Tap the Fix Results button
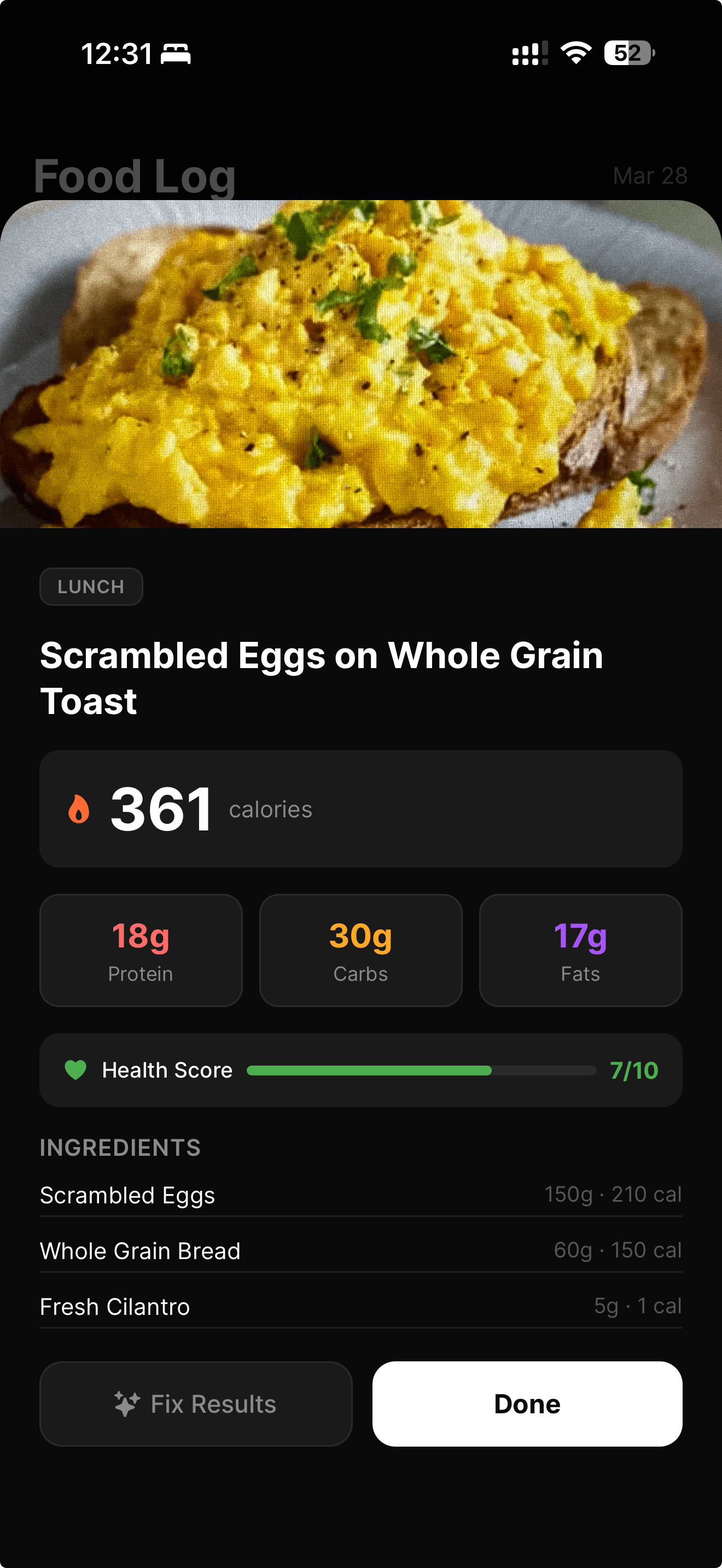Viewport: 722px width, 1568px height. click(x=196, y=1403)
